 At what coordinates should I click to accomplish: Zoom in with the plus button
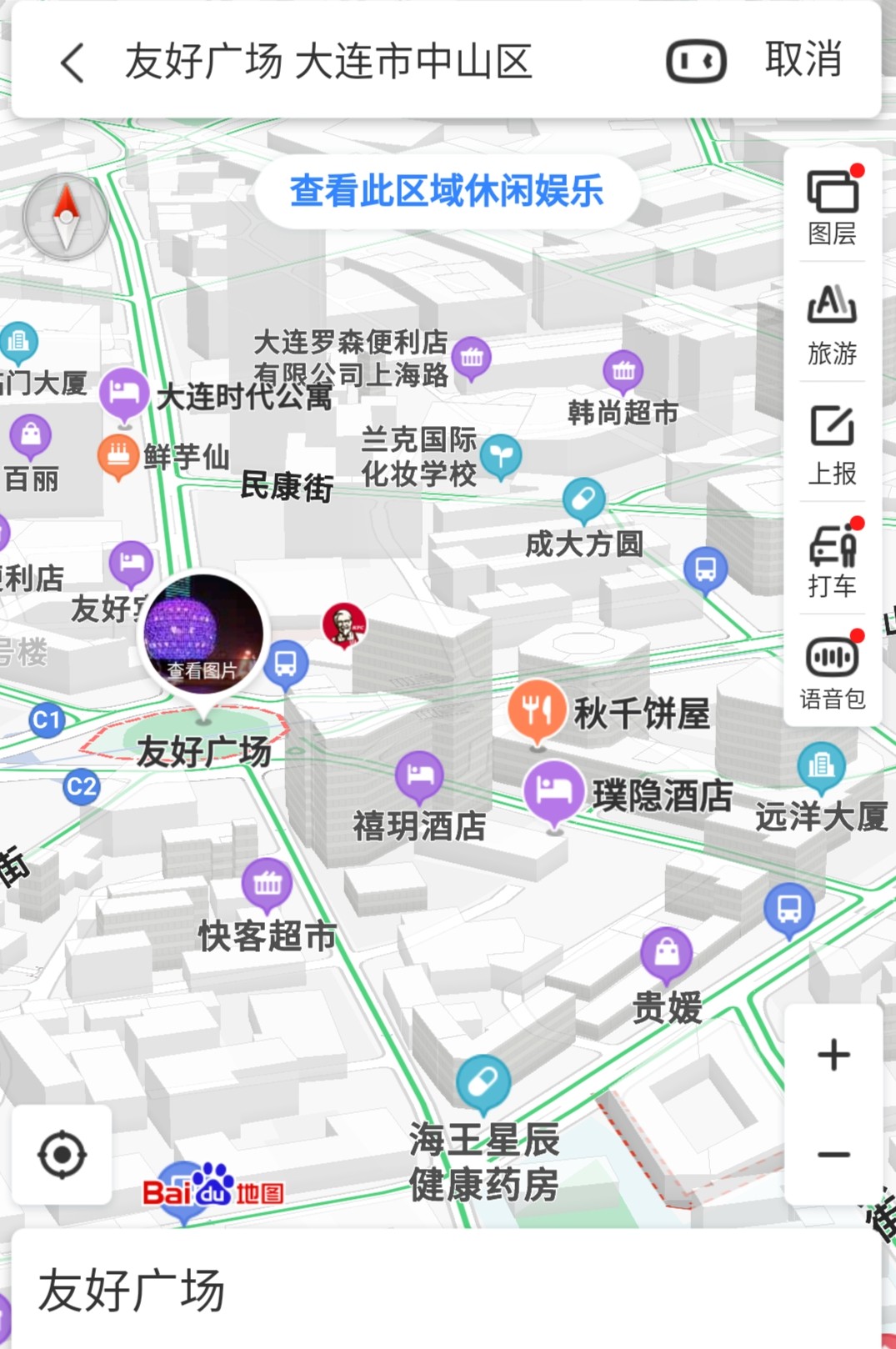[833, 1055]
